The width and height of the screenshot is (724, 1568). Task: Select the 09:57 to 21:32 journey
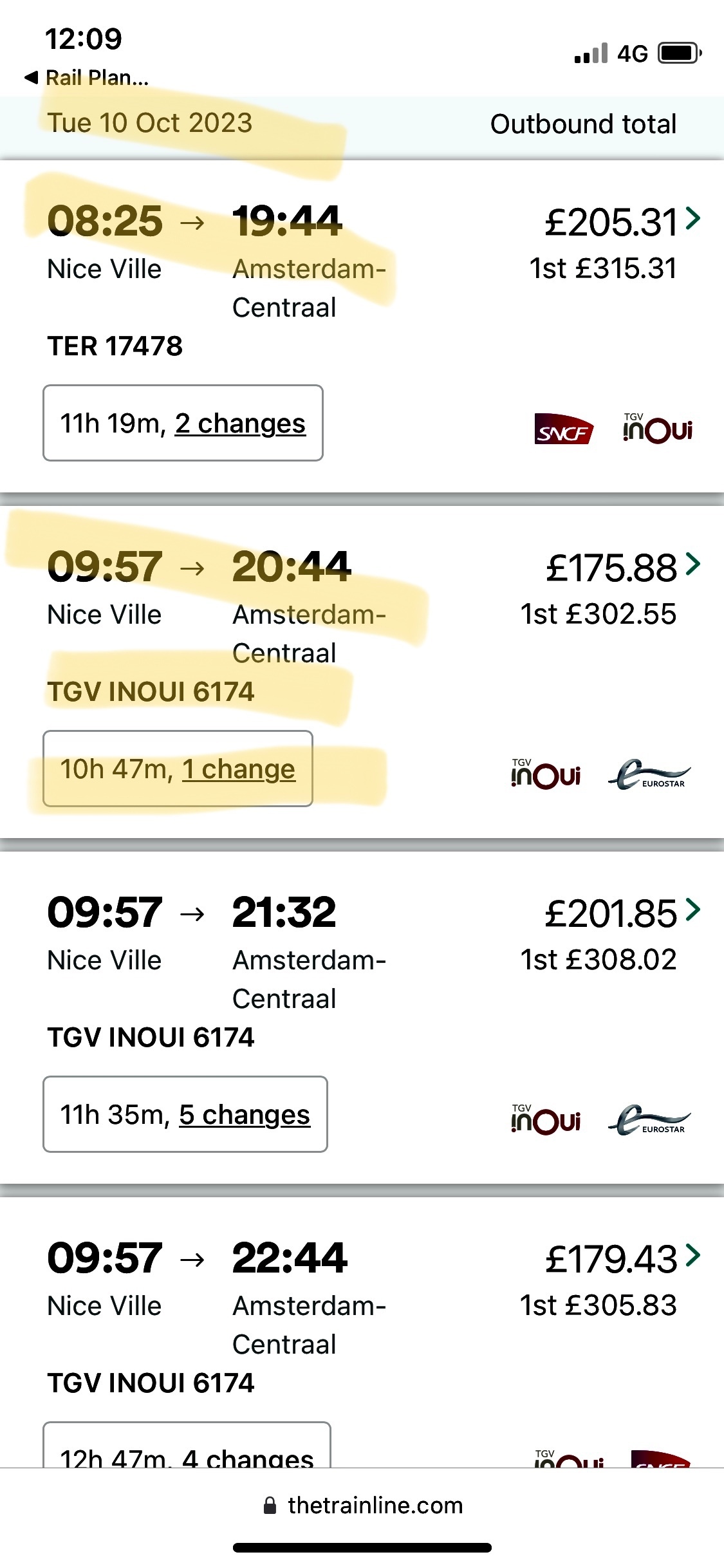click(362, 1017)
